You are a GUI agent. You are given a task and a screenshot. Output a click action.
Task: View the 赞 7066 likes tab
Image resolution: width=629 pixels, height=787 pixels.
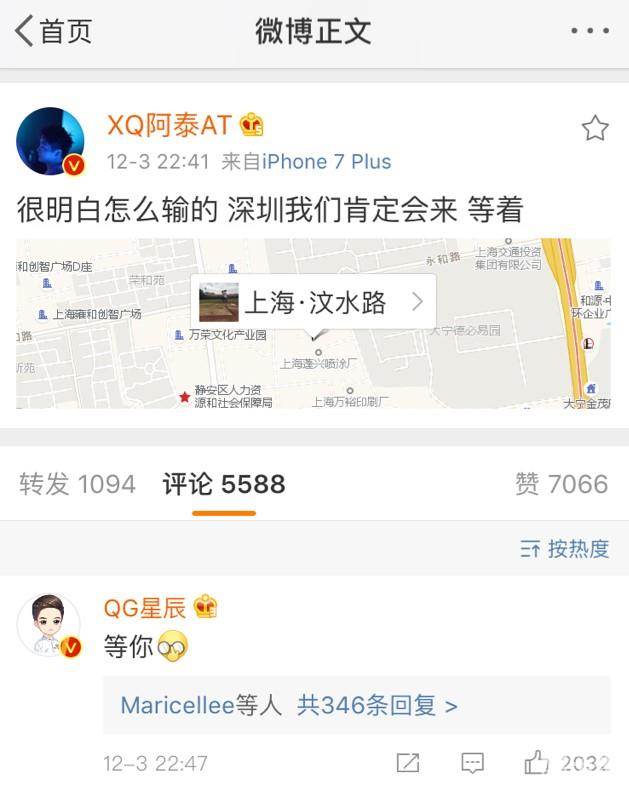[x=561, y=484]
